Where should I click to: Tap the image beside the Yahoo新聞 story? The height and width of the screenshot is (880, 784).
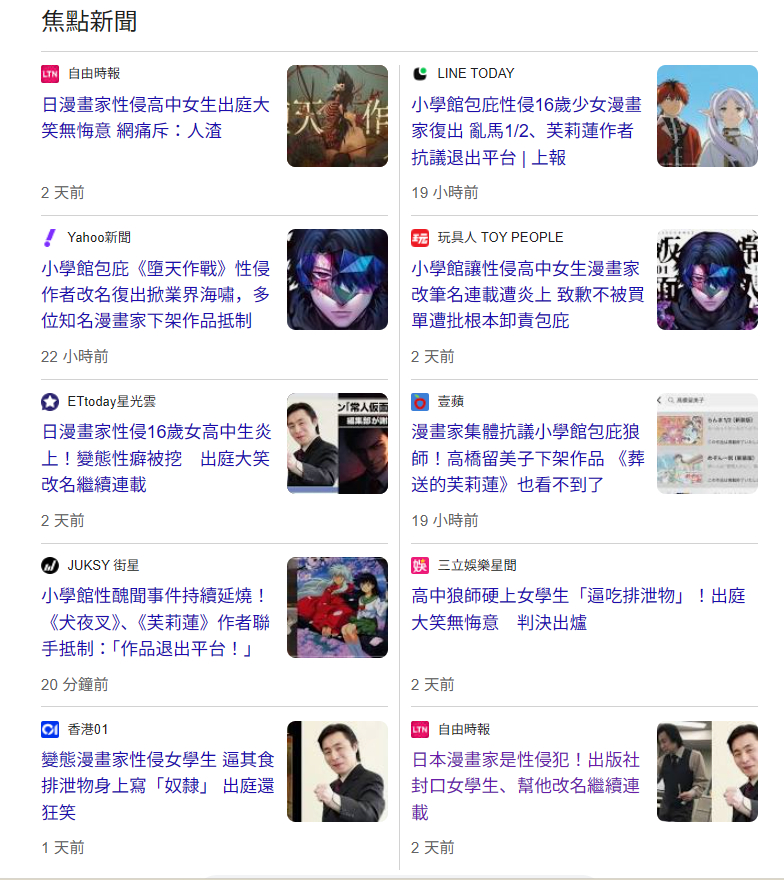point(337,280)
